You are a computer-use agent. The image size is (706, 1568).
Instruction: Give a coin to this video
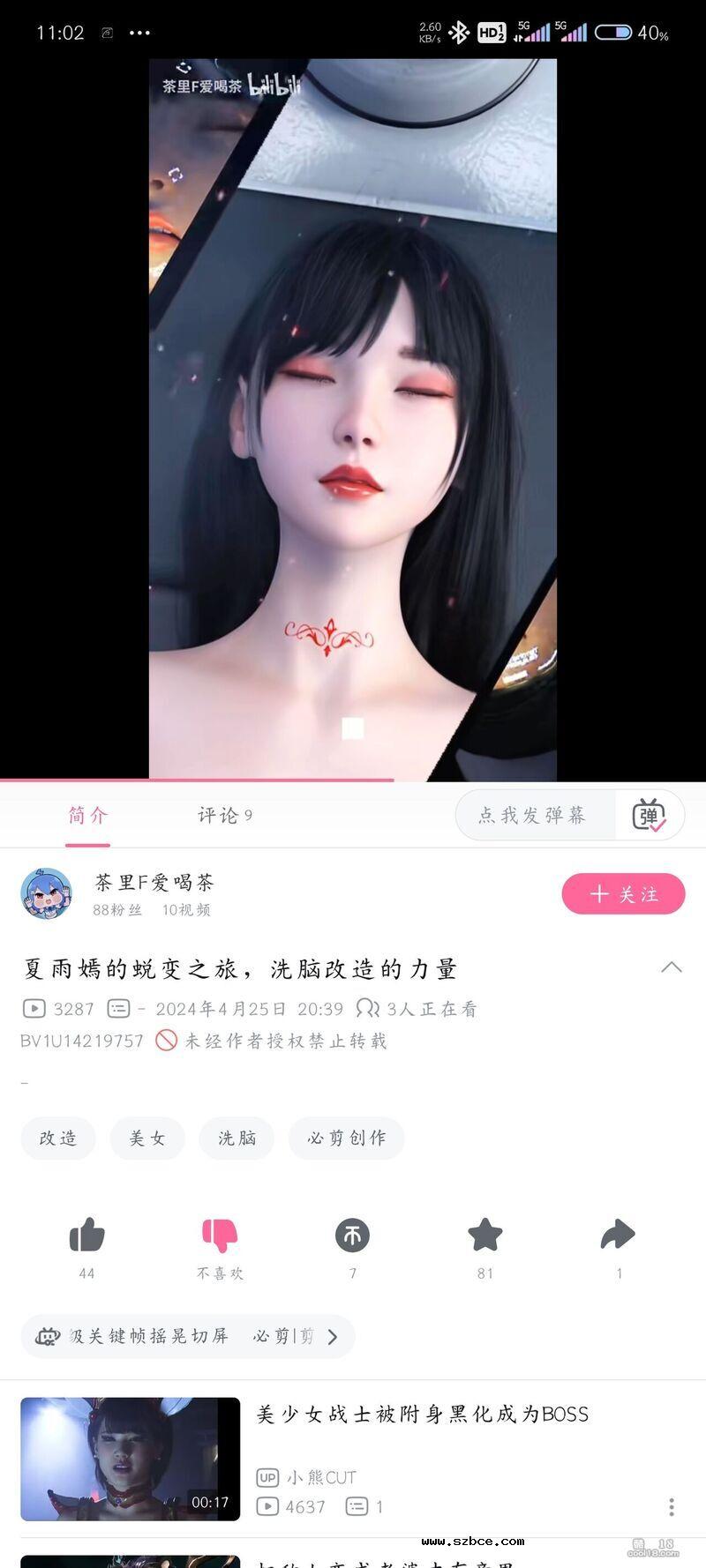tap(352, 1236)
